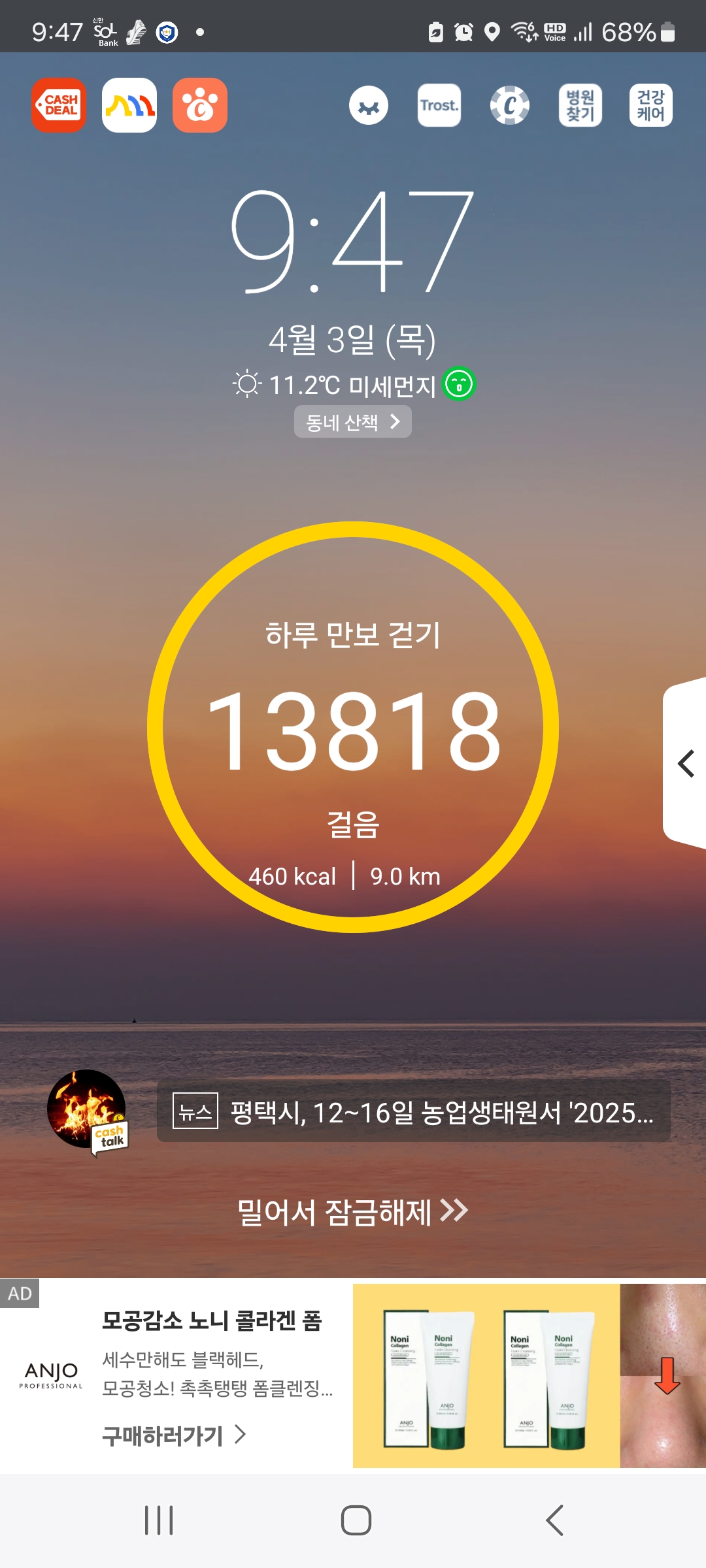Image resolution: width=706 pixels, height=1568 pixels.
Task: Open the recent apps view
Action: (159, 1520)
